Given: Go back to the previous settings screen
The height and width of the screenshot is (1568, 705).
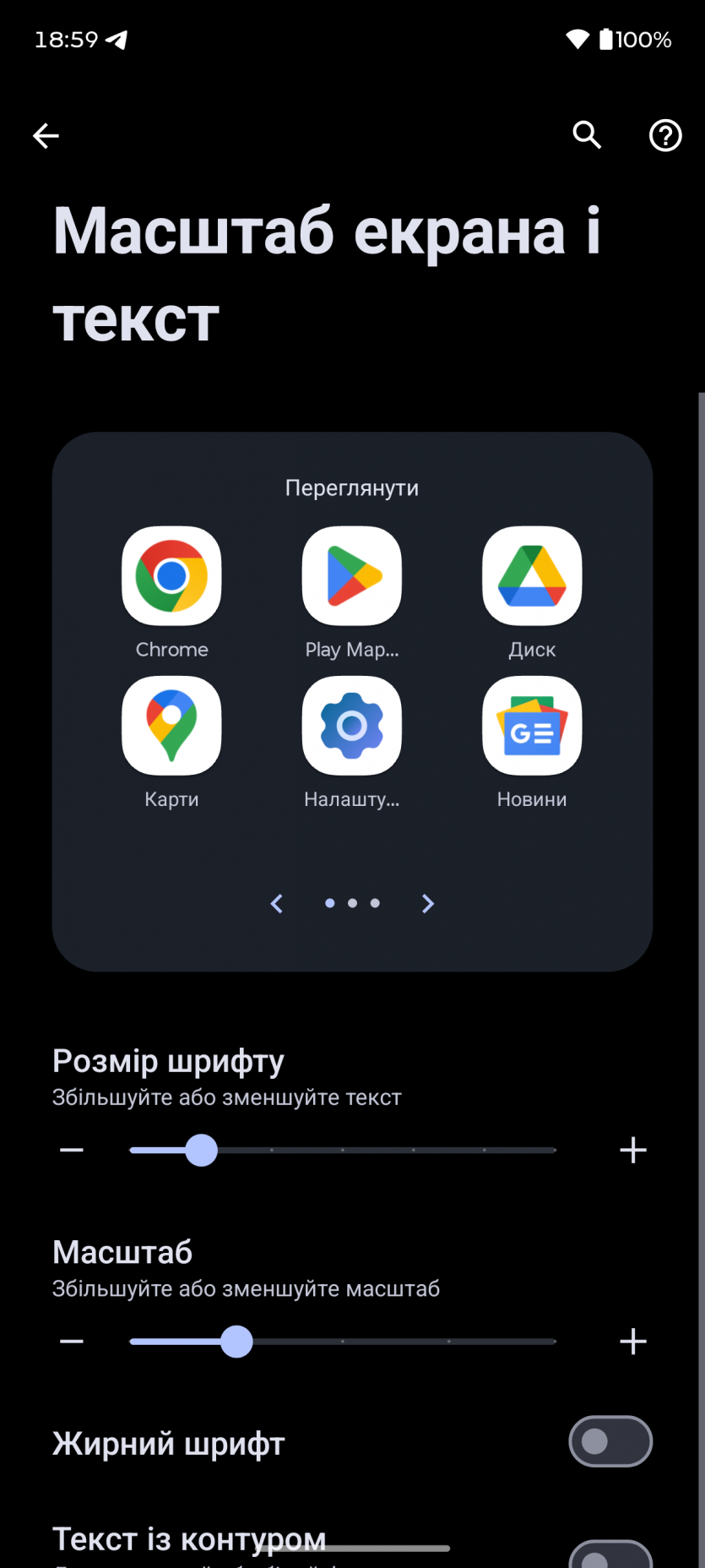Looking at the screenshot, I should click(46, 135).
